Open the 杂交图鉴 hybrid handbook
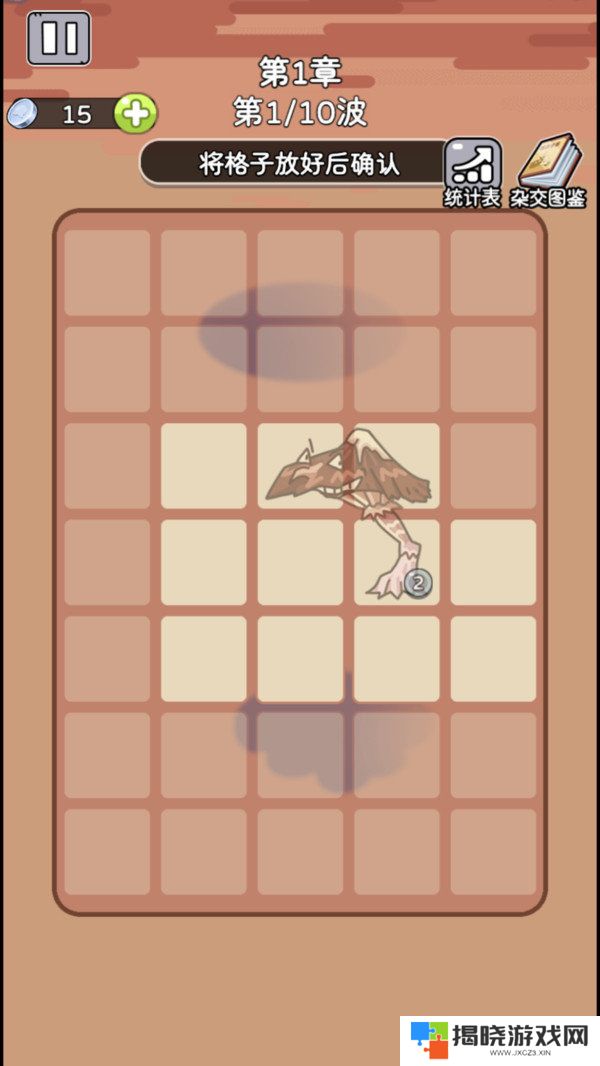The width and height of the screenshot is (600, 1066). (548, 170)
